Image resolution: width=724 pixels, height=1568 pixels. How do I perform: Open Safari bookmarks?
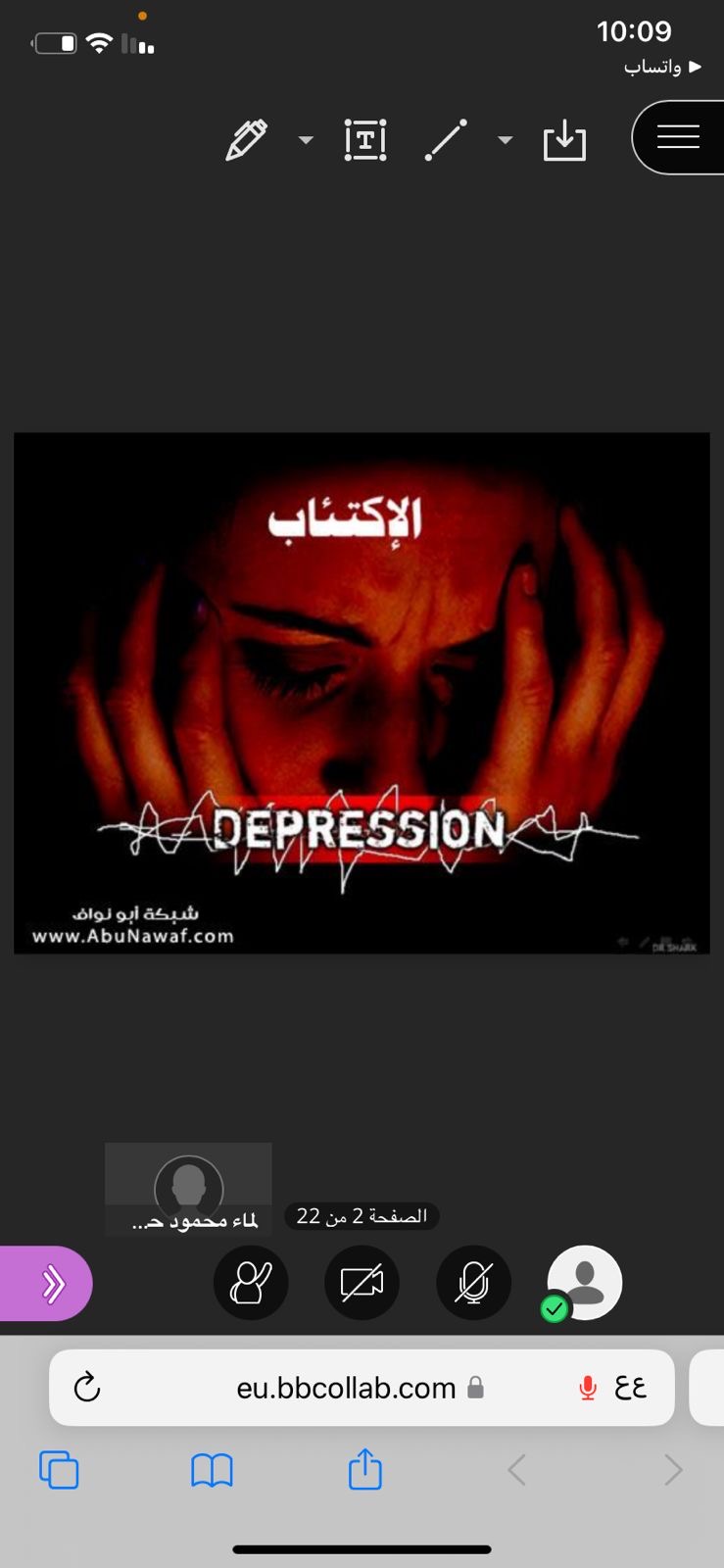tap(212, 1470)
